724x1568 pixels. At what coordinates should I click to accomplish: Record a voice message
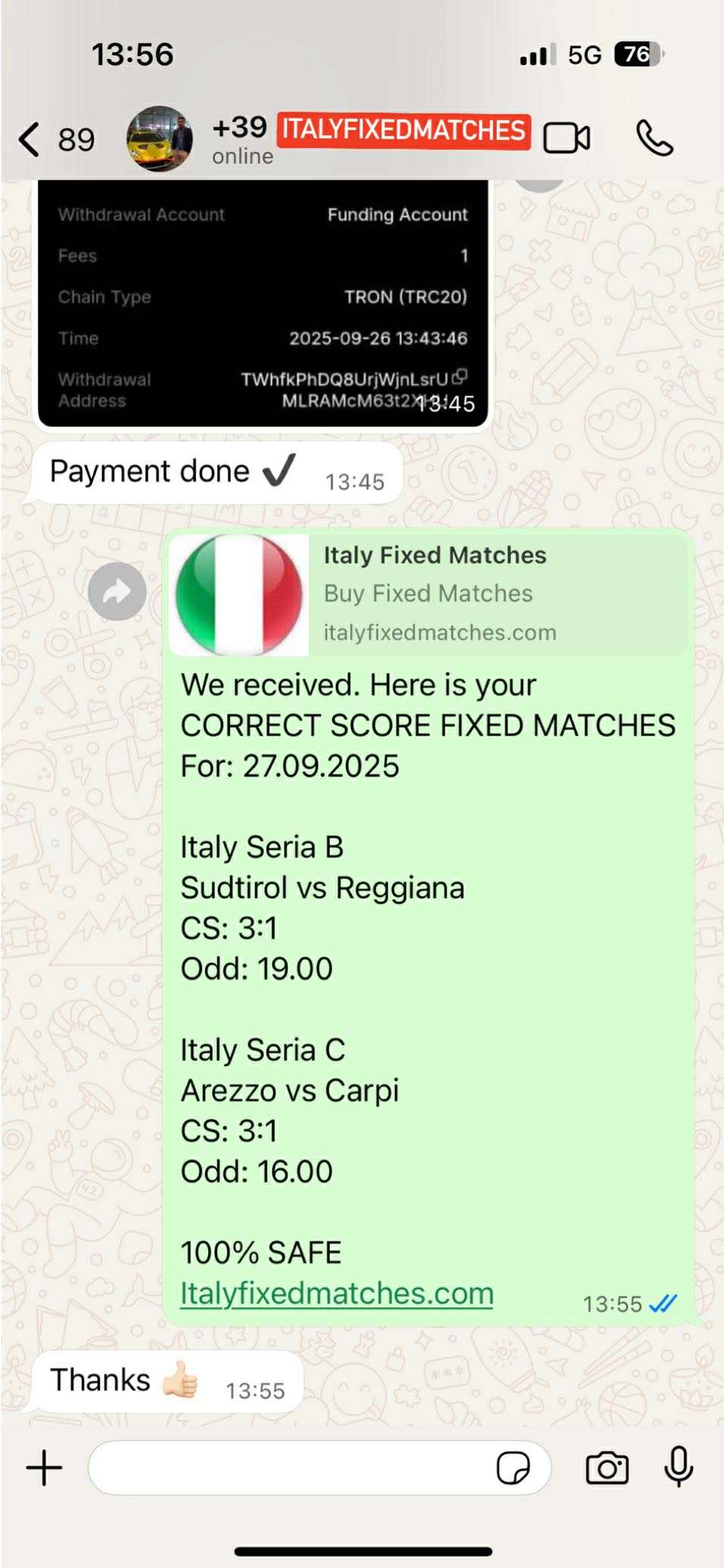click(x=679, y=1467)
